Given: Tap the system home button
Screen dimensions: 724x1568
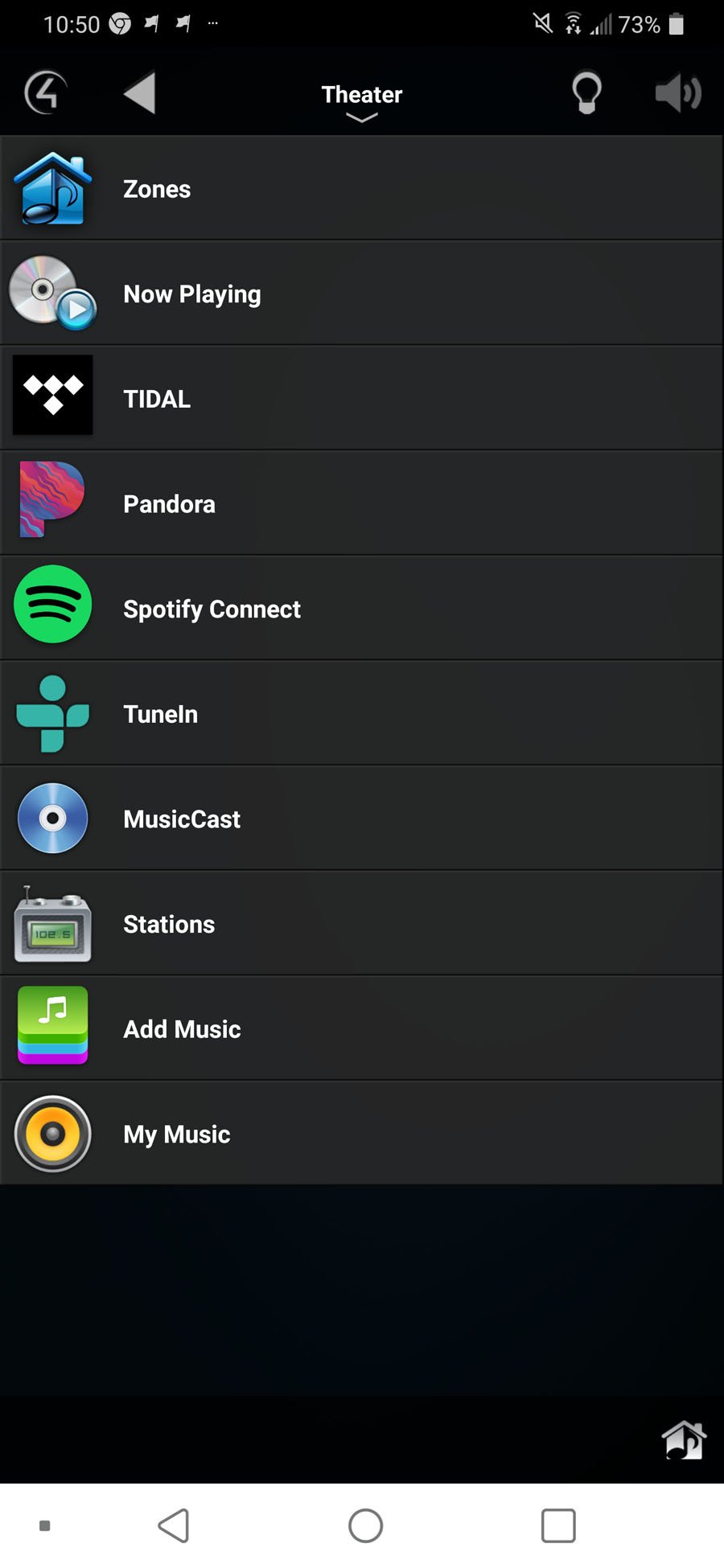Looking at the screenshot, I should pos(365,1525).
